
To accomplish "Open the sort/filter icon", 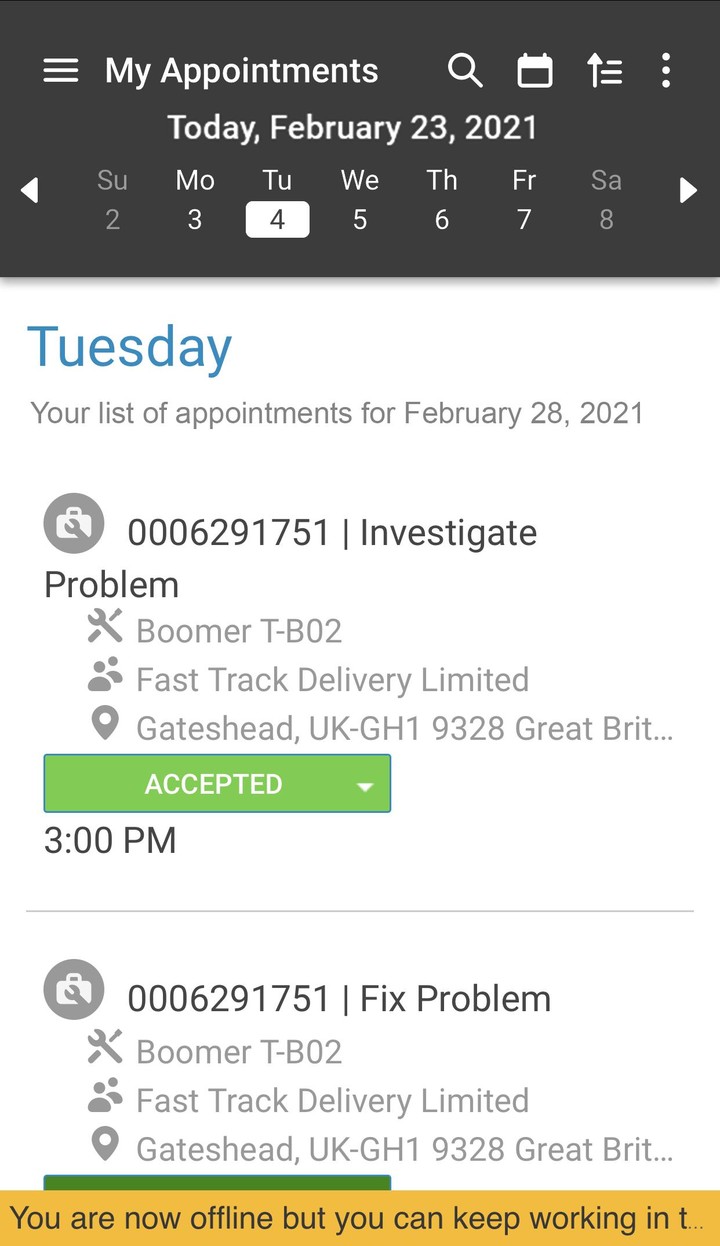I will (x=605, y=70).
